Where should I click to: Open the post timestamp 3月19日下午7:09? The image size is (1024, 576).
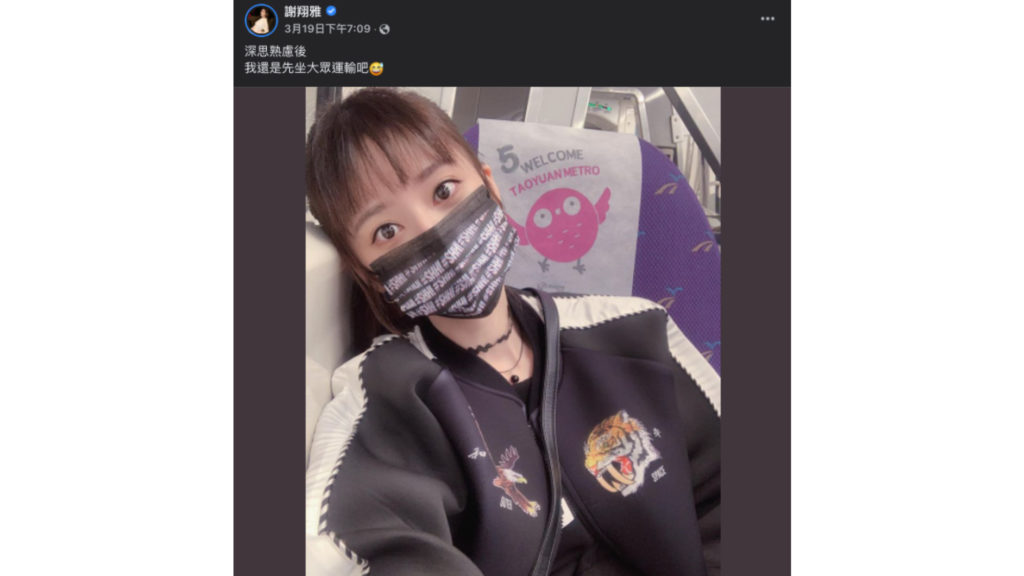329,29
